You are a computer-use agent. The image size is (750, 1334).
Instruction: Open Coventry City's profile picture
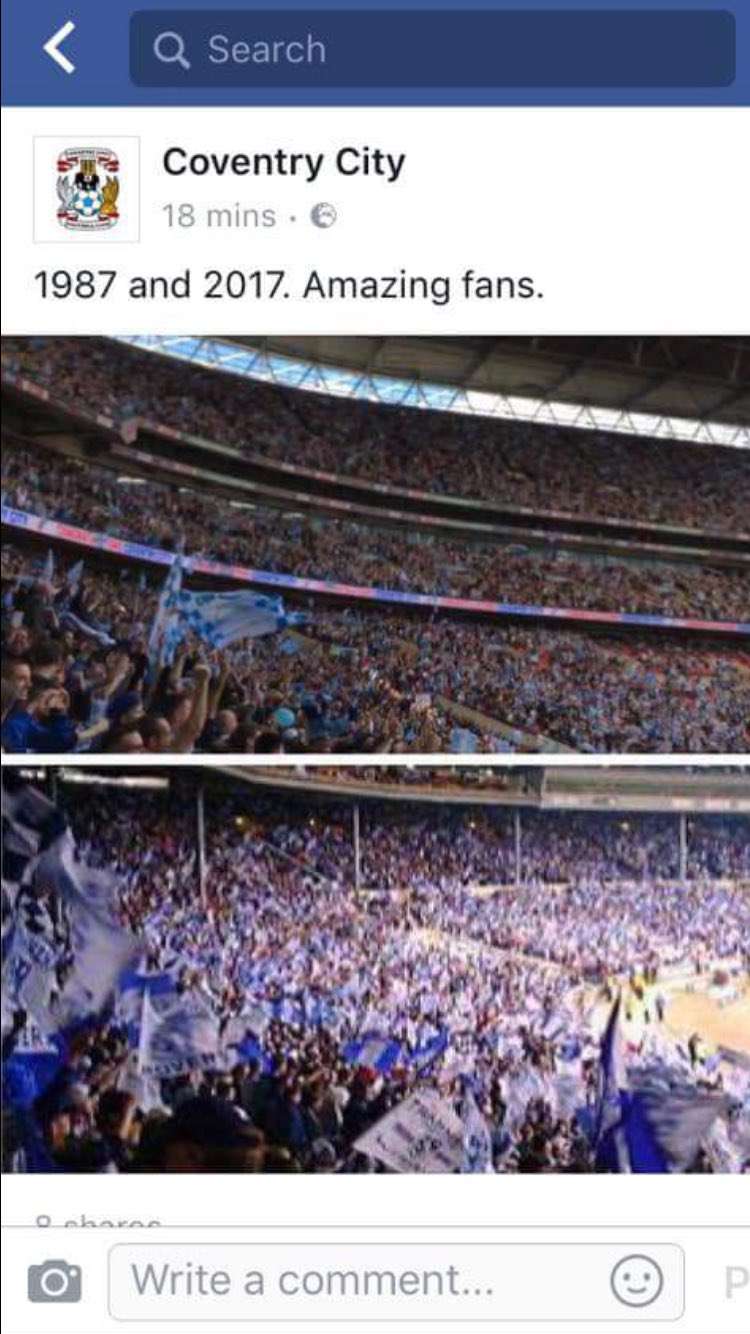[x=87, y=189]
